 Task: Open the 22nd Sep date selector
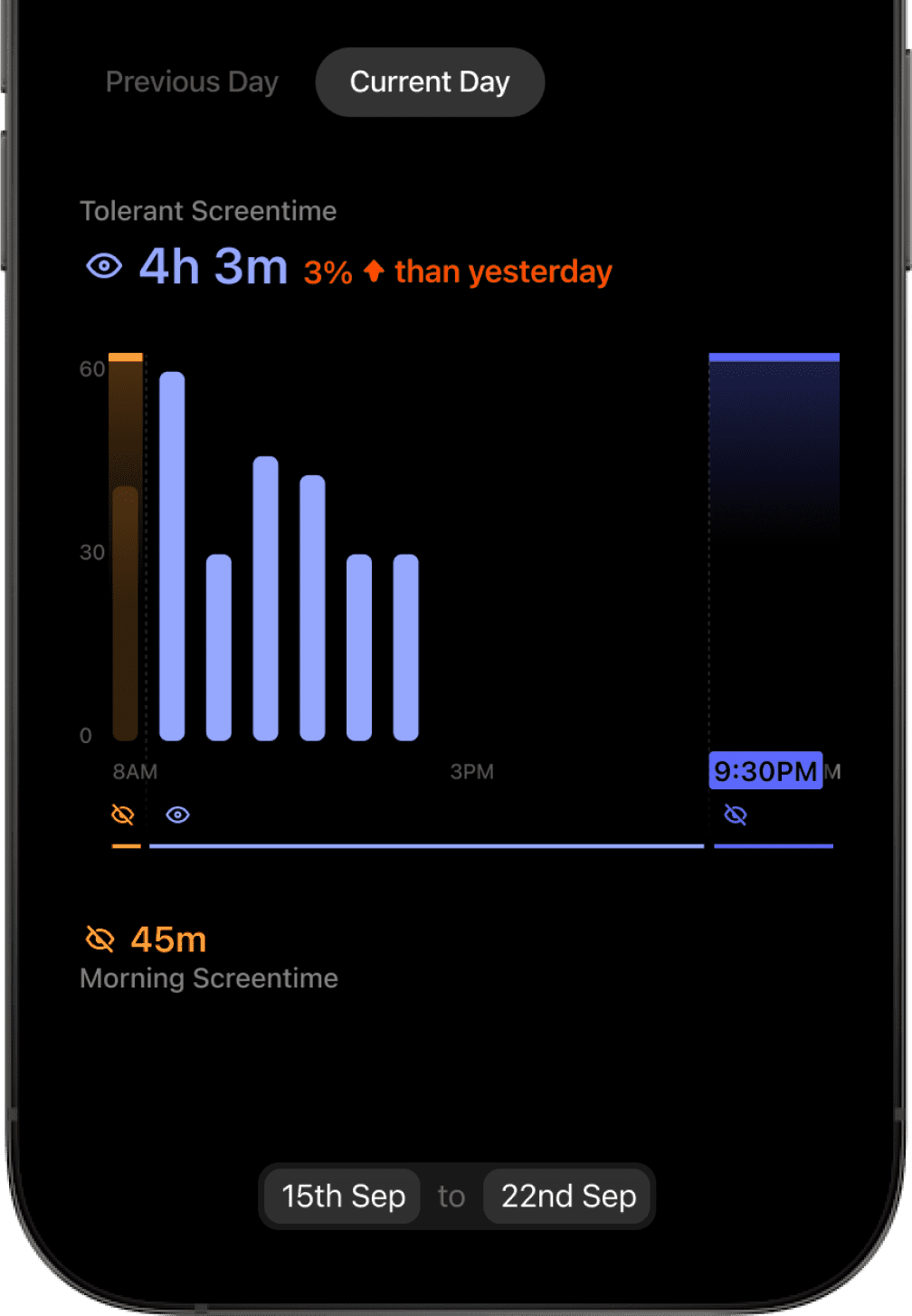click(x=567, y=1196)
